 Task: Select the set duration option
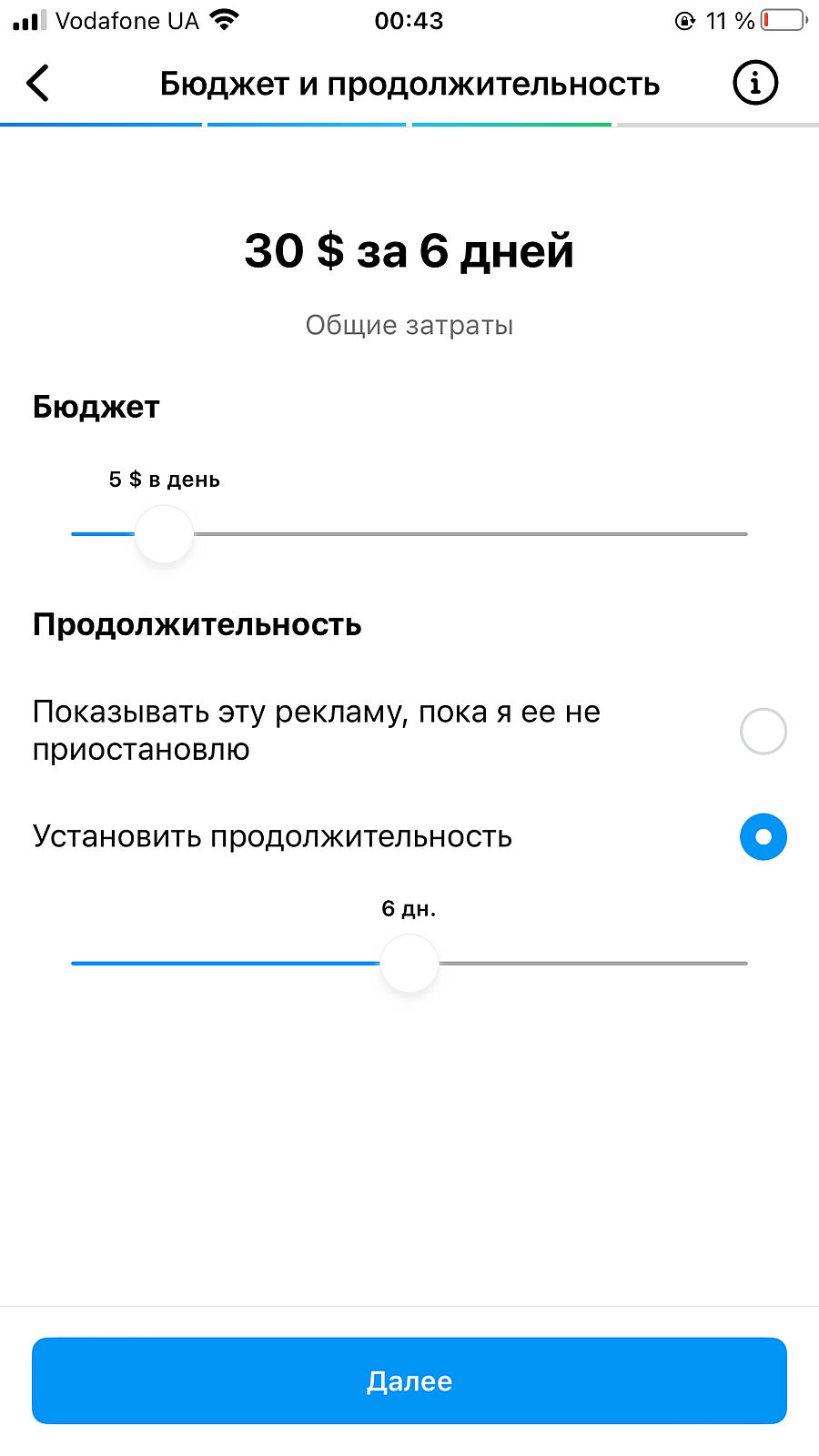tap(763, 836)
